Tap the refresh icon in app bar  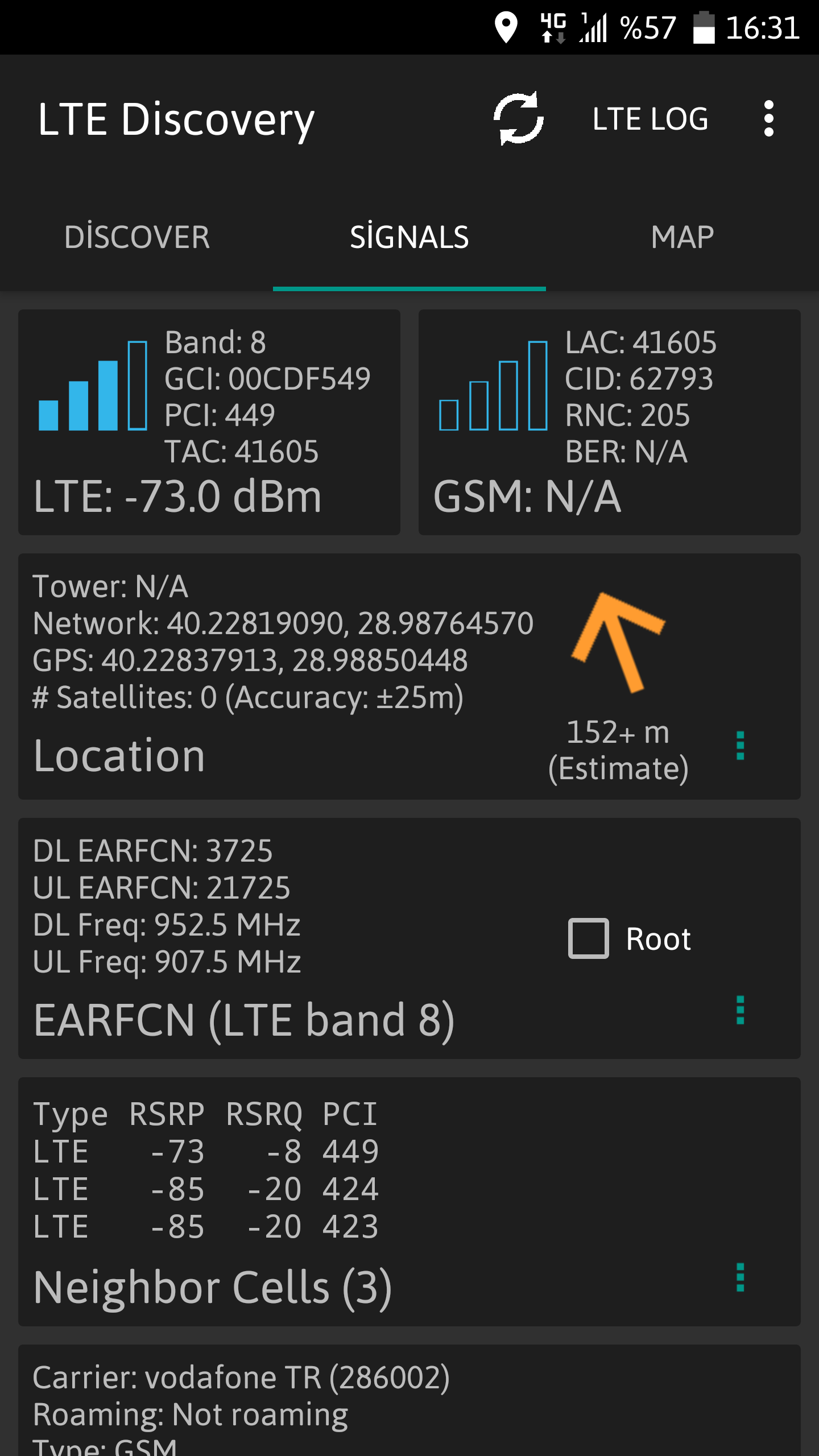point(518,119)
